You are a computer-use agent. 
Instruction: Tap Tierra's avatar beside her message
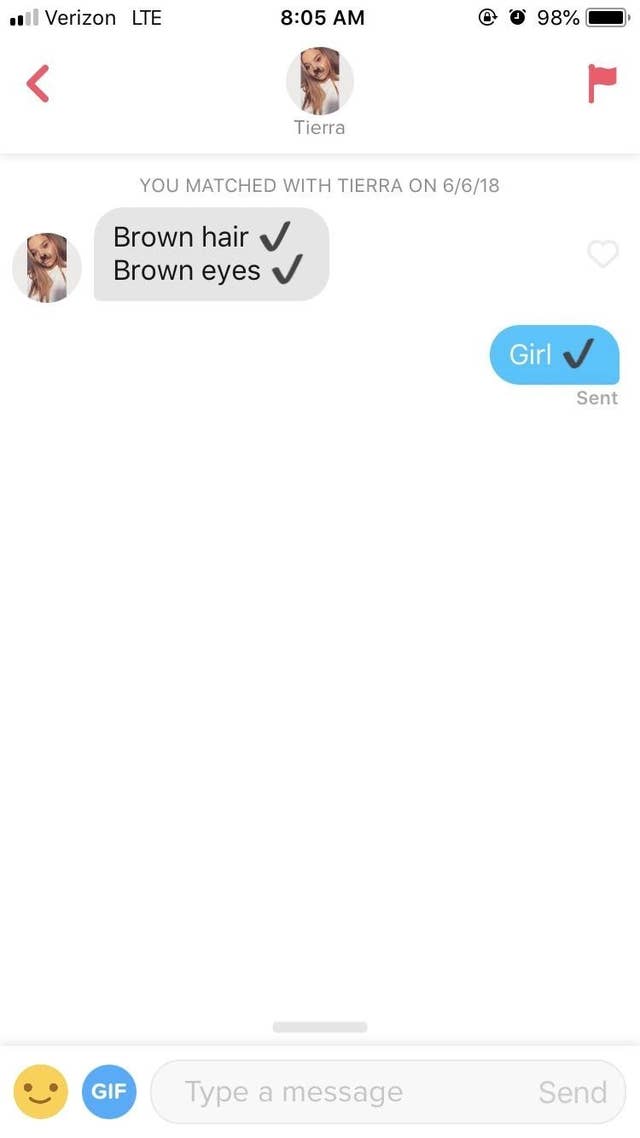pyautogui.click(x=47, y=267)
